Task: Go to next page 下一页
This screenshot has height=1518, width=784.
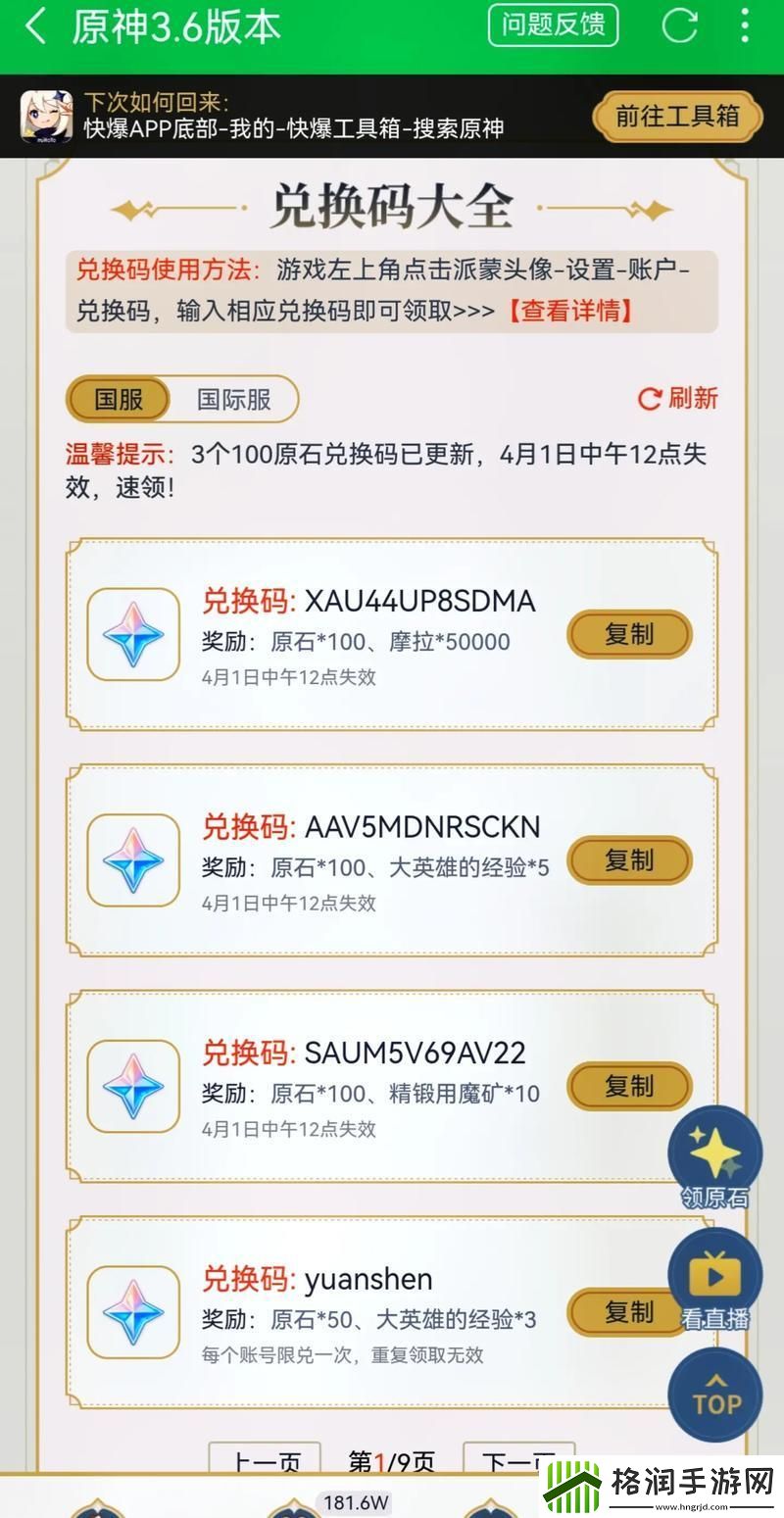Action: pyautogui.click(x=517, y=1460)
